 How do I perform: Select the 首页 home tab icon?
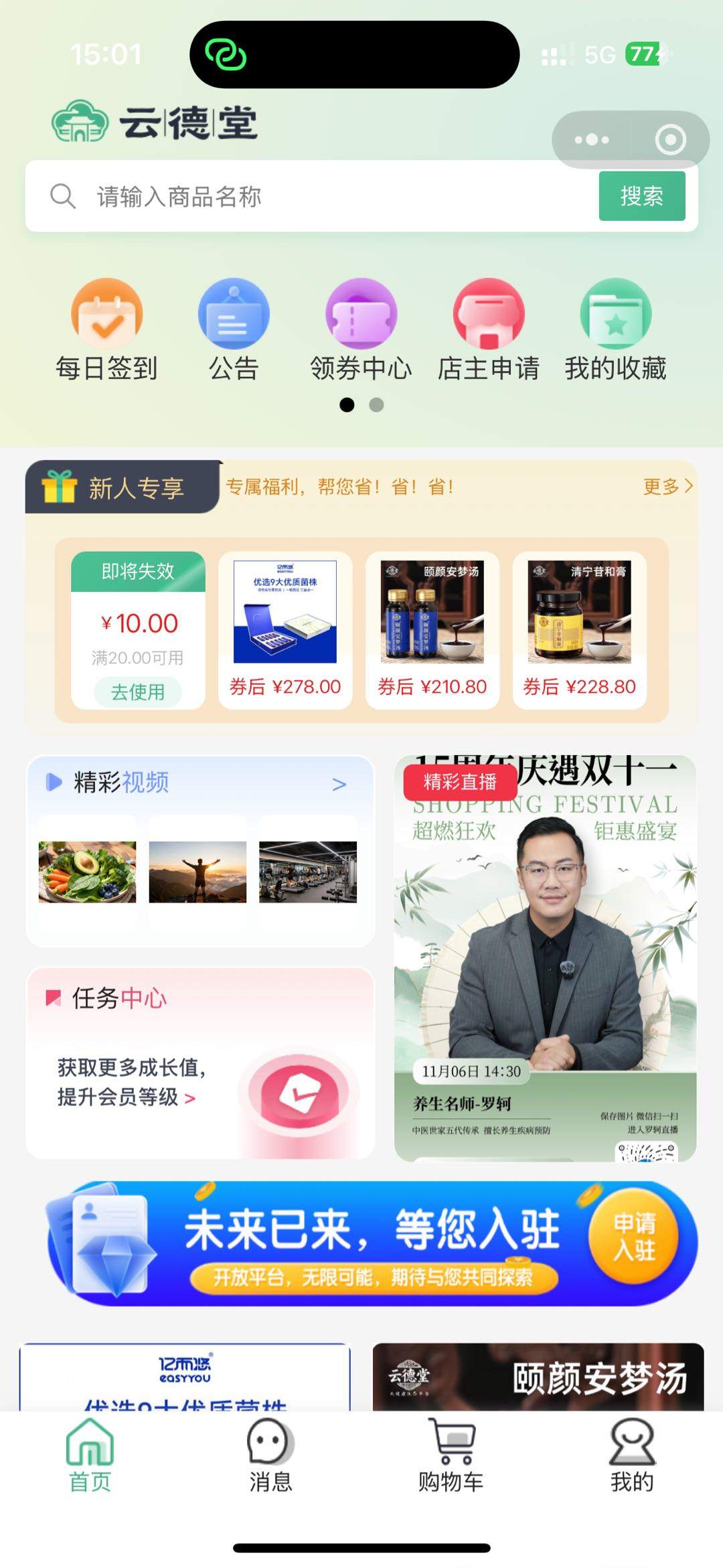(89, 1453)
